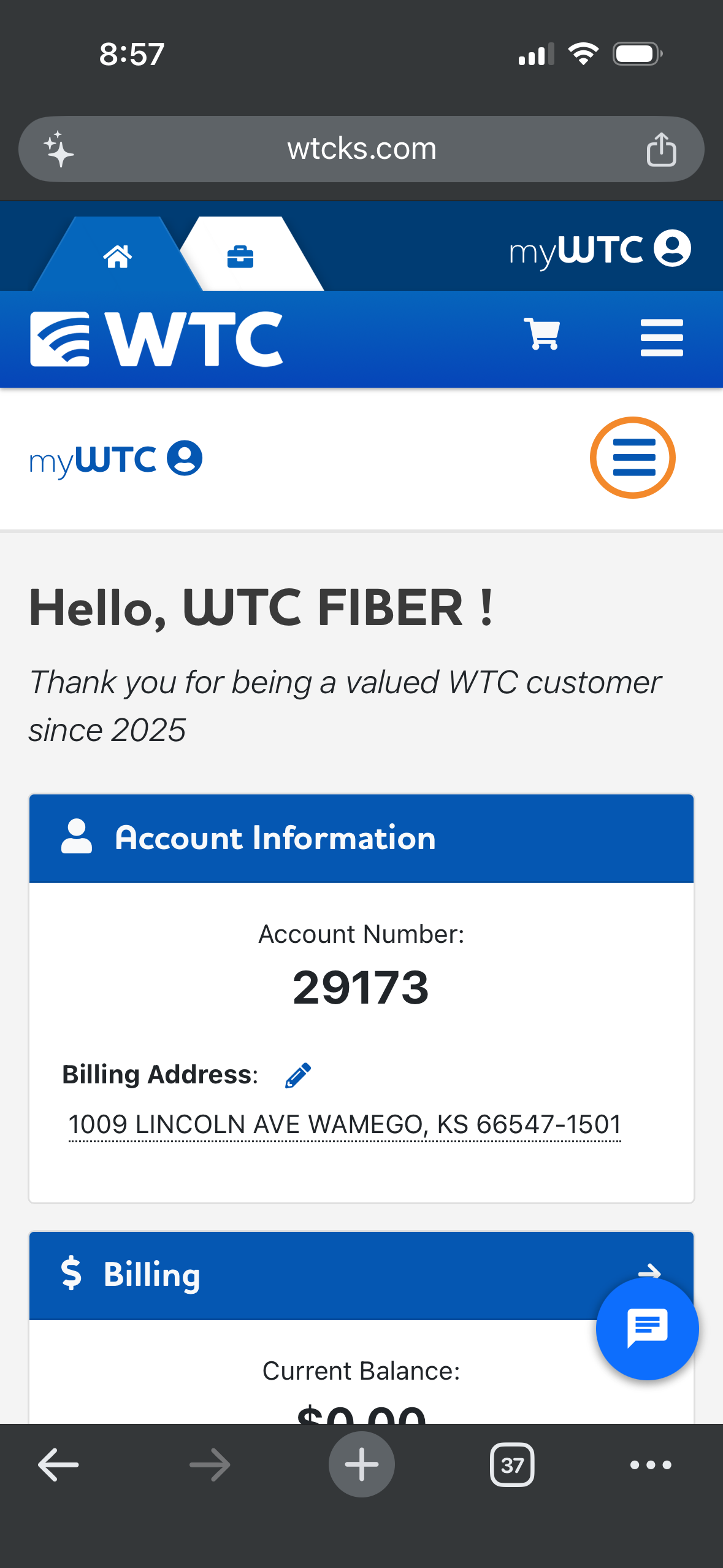Screen dimensions: 723x1568
Task: View the 37 open tabs
Action: [x=512, y=1464]
